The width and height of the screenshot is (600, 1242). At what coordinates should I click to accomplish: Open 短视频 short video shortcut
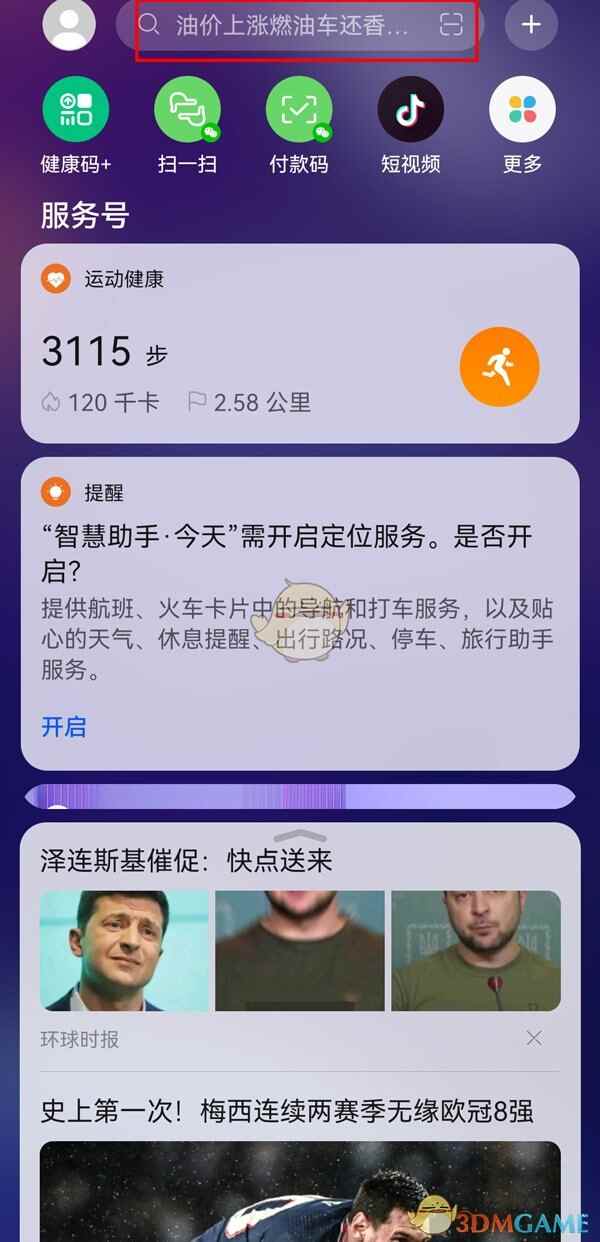click(x=410, y=110)
